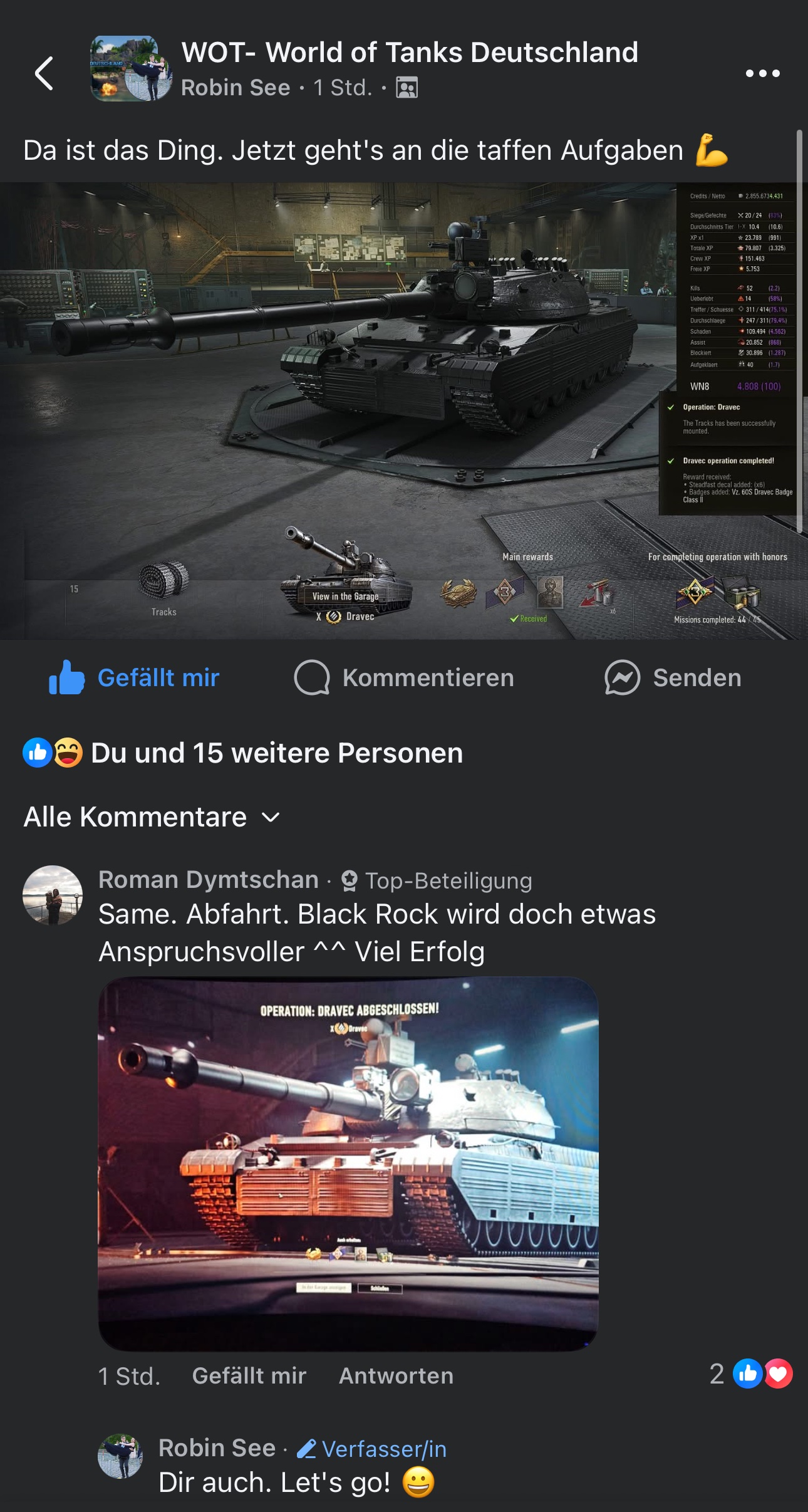Open WOT- World of Tanks Deutschland group
Image resolution: width=808 pixels, height=1512 pixels.
tap(409, 53)
